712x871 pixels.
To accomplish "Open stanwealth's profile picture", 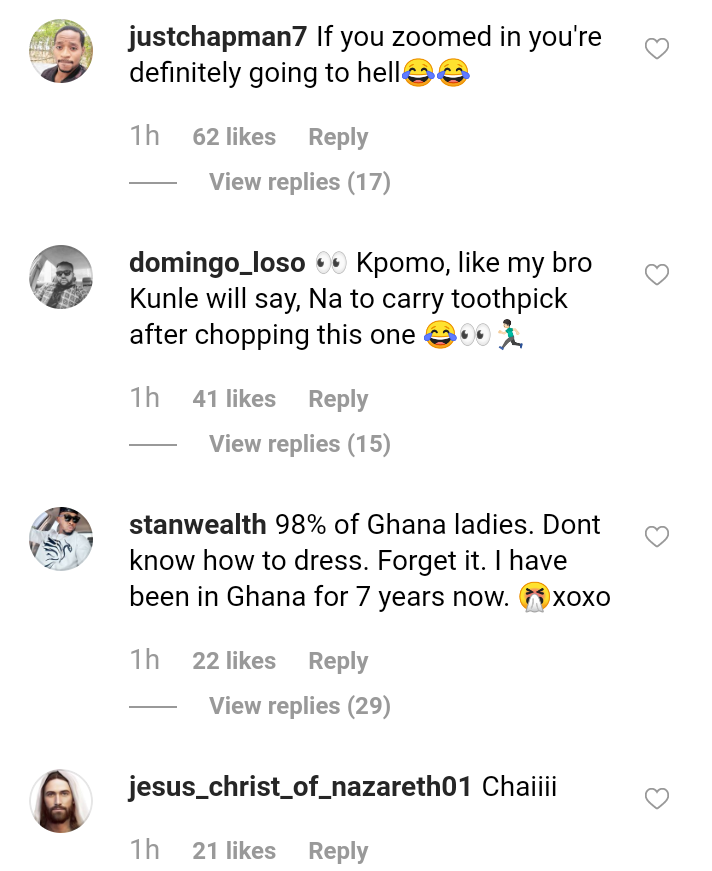I will point(61,539).
